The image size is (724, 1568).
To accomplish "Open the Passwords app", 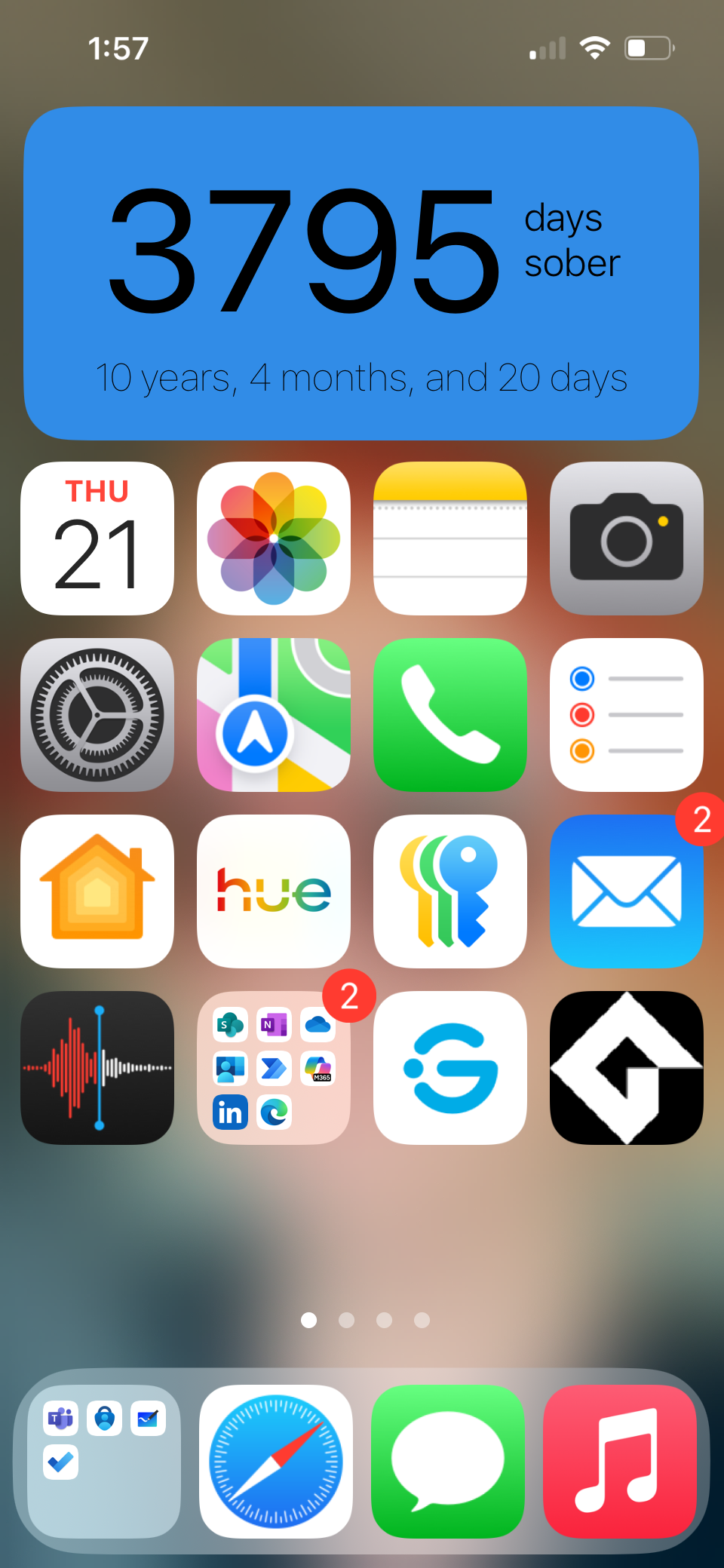I will click(450, 891).
